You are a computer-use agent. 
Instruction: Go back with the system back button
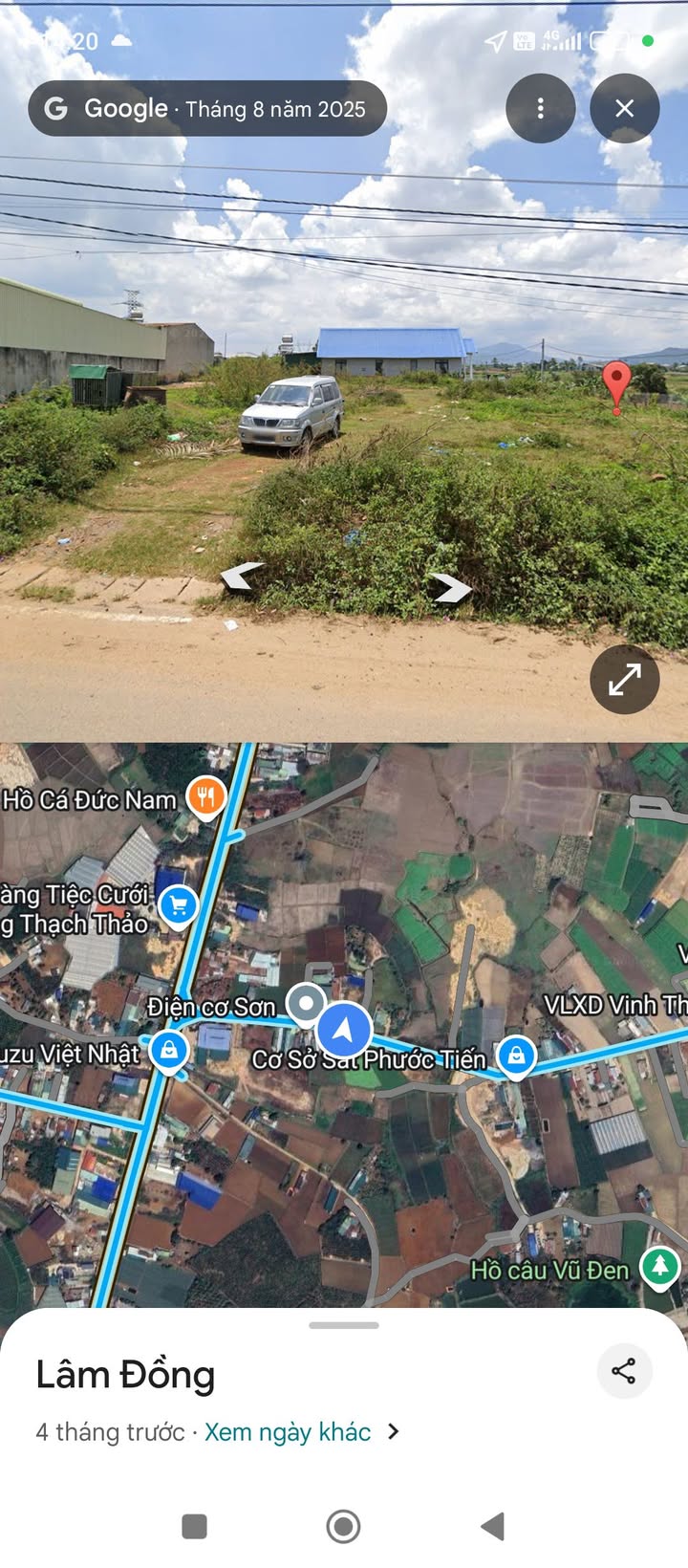(492, 1526)
